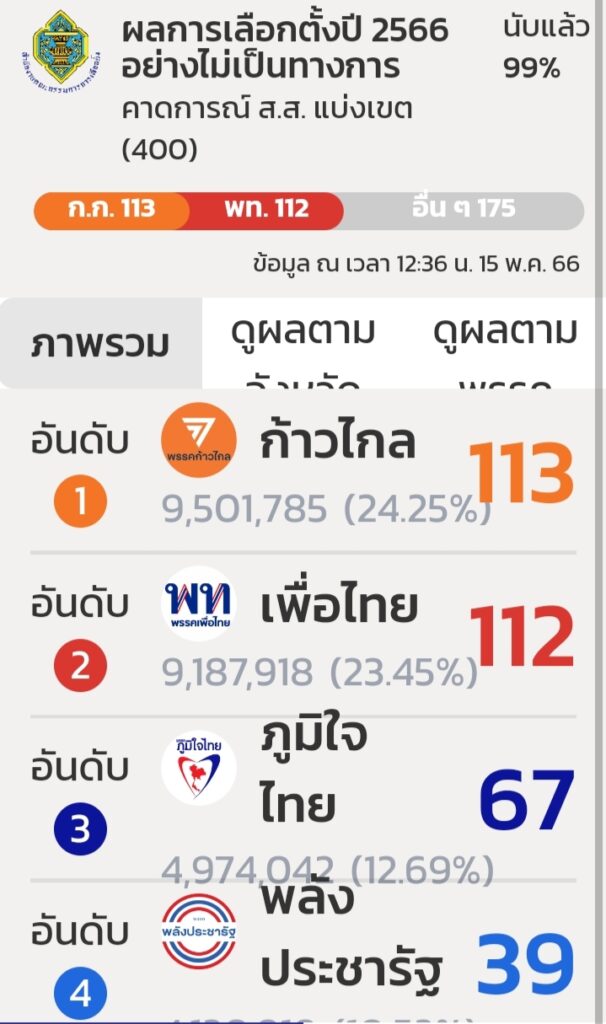View the ภูมิใจไทย party result row

[x=303, y=798]
